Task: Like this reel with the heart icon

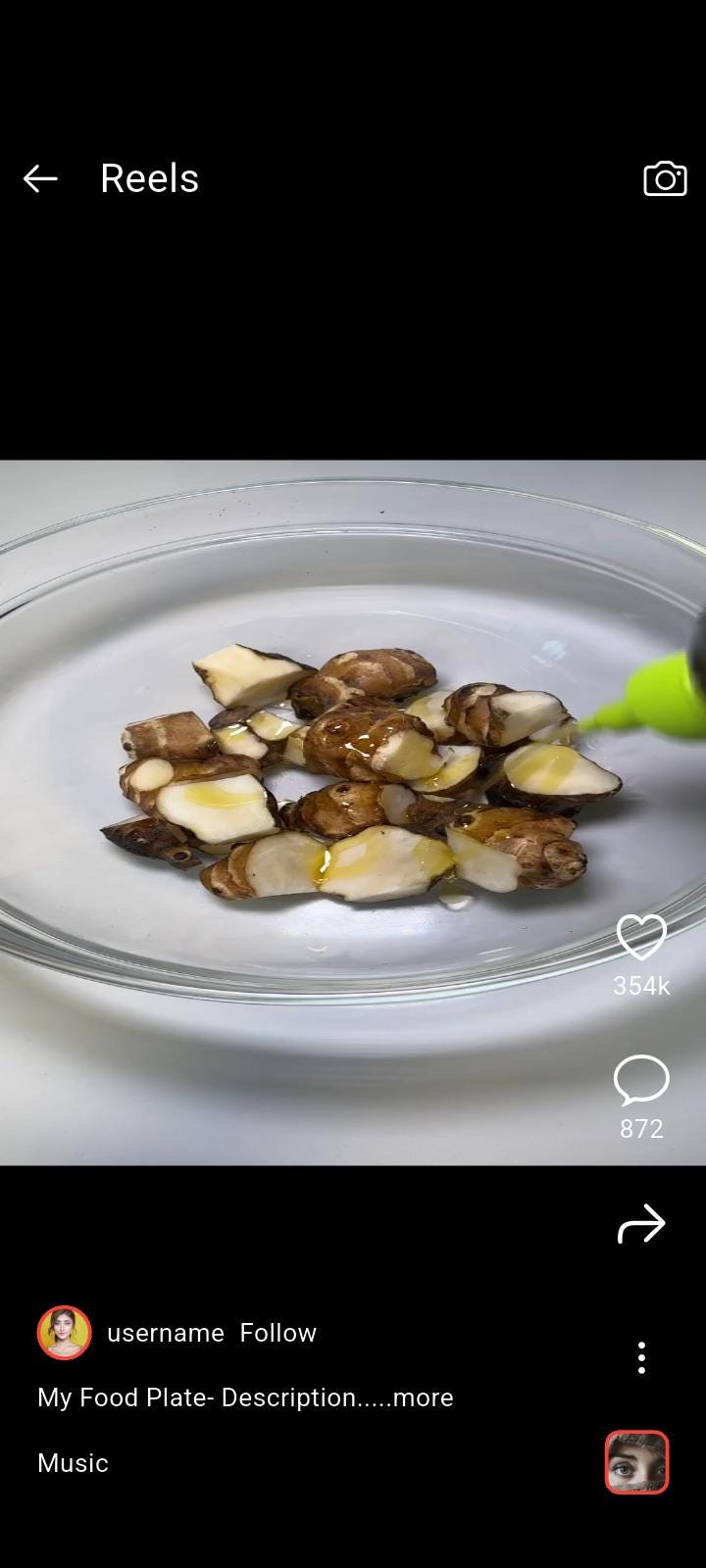Action: click(641, 937)
